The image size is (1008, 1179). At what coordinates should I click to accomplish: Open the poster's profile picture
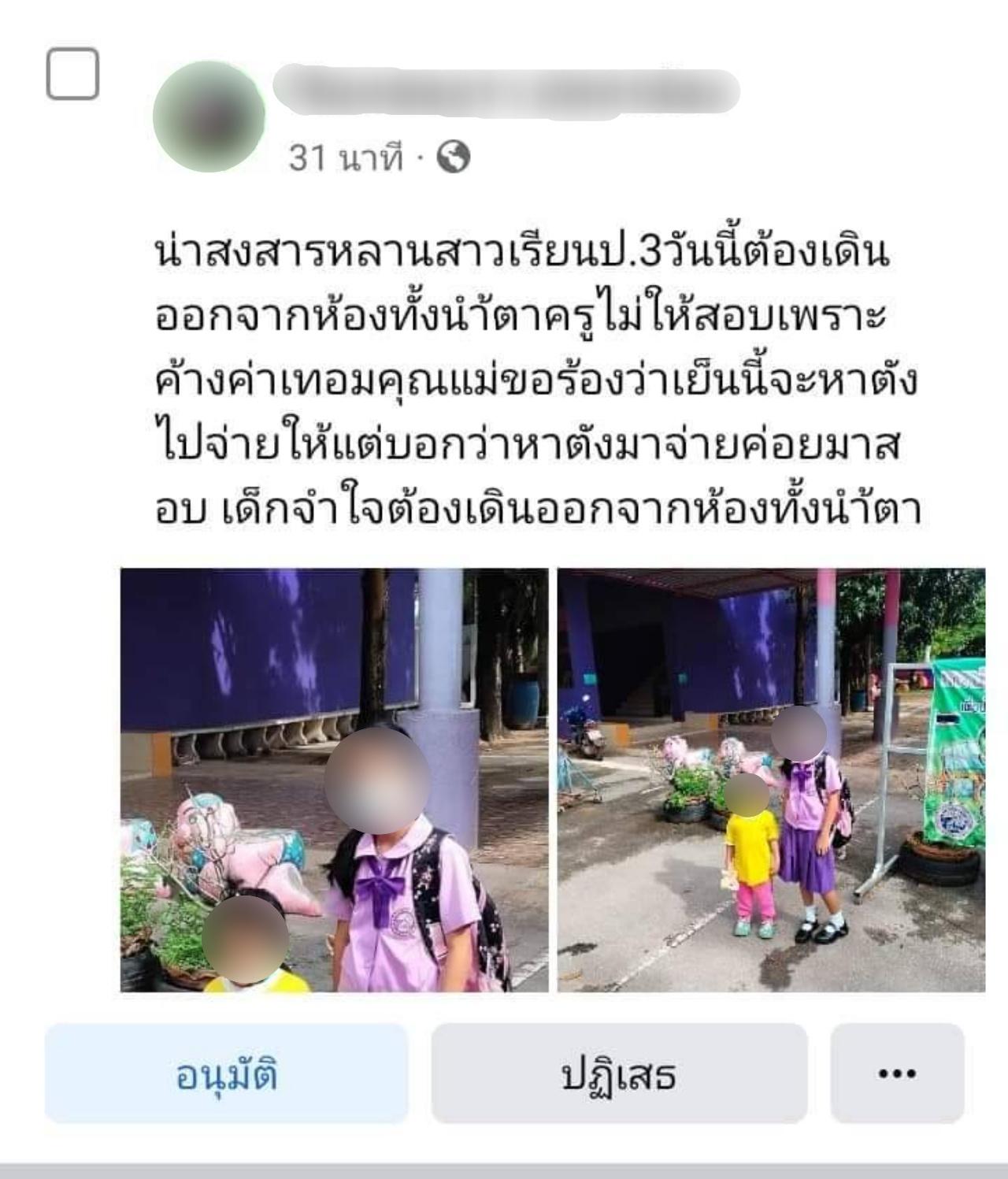[209, 117]
